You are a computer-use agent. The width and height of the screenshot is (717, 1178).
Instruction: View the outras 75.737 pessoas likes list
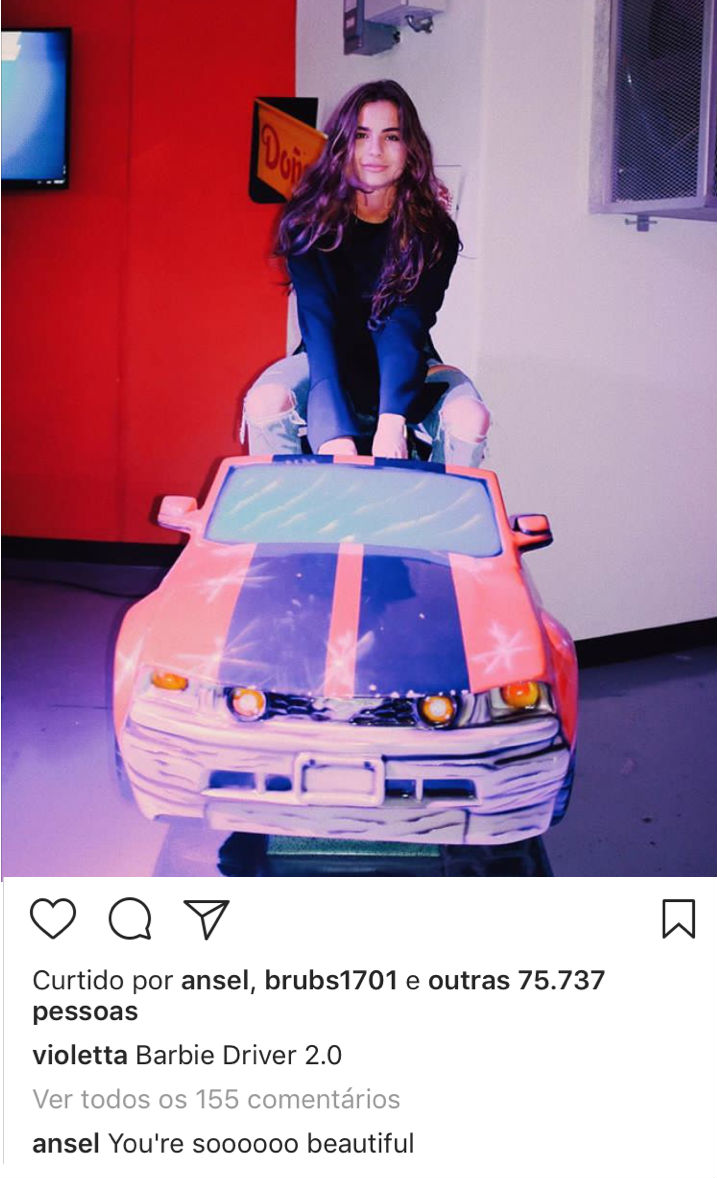[516, 981]
